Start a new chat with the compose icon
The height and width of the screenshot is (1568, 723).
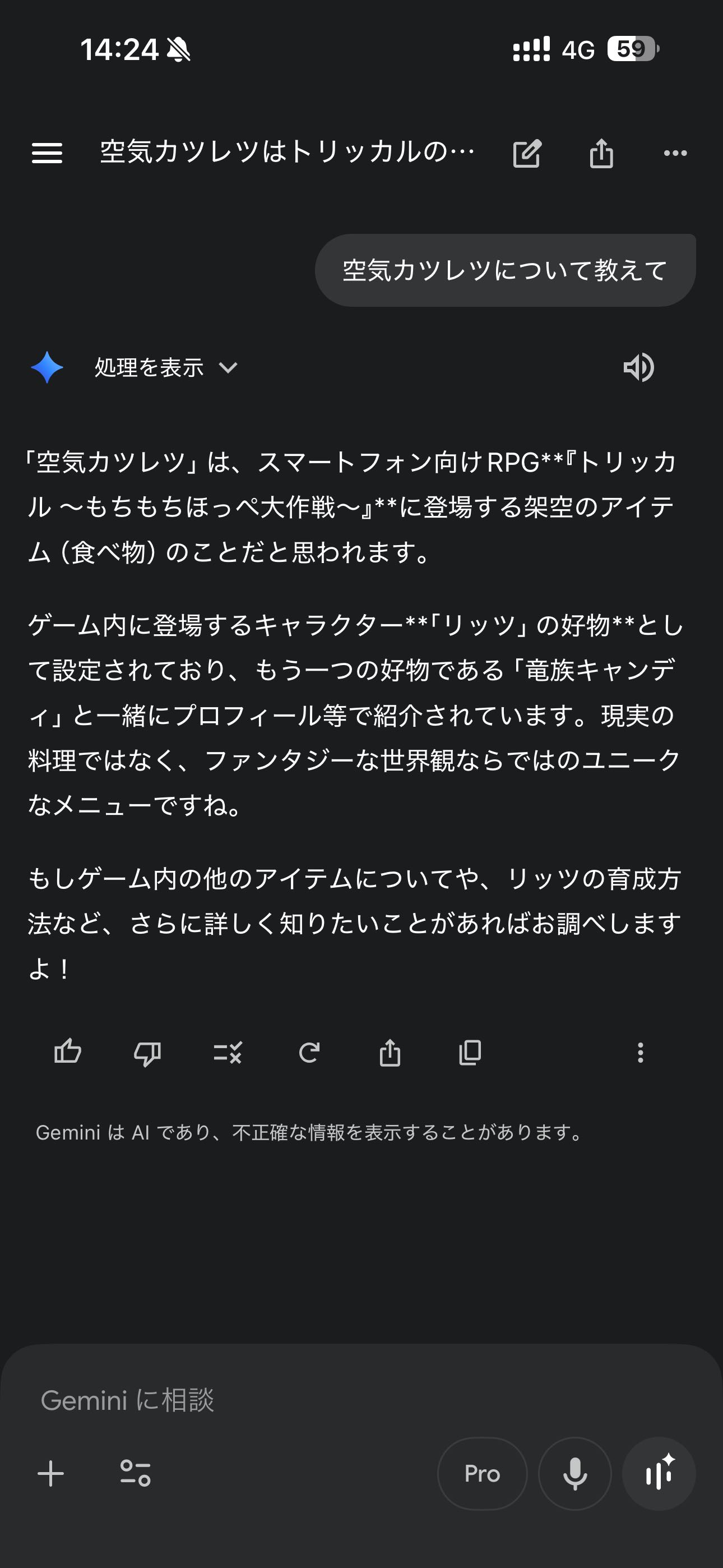tap(527, 153)
